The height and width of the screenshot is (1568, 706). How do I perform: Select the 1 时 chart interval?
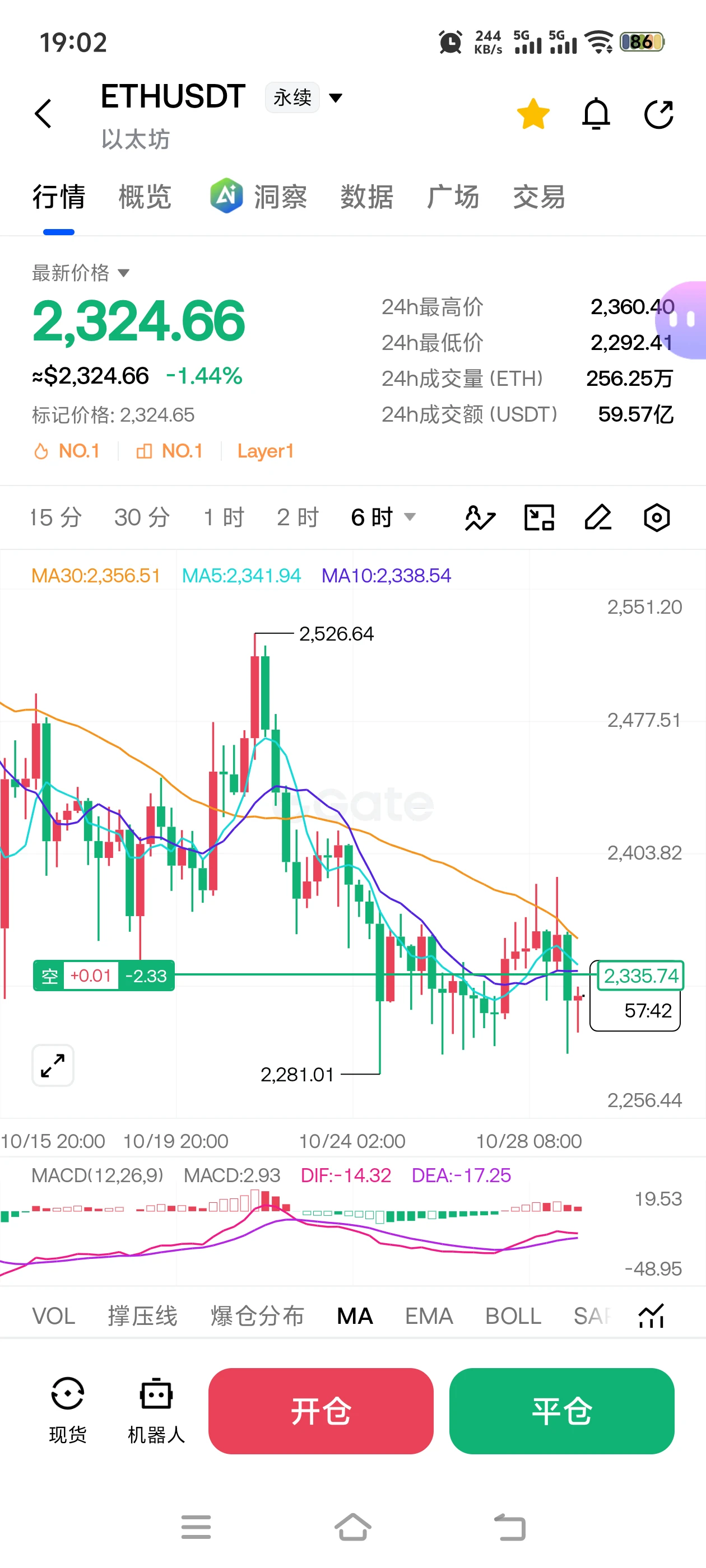click(x=224, y=517)
